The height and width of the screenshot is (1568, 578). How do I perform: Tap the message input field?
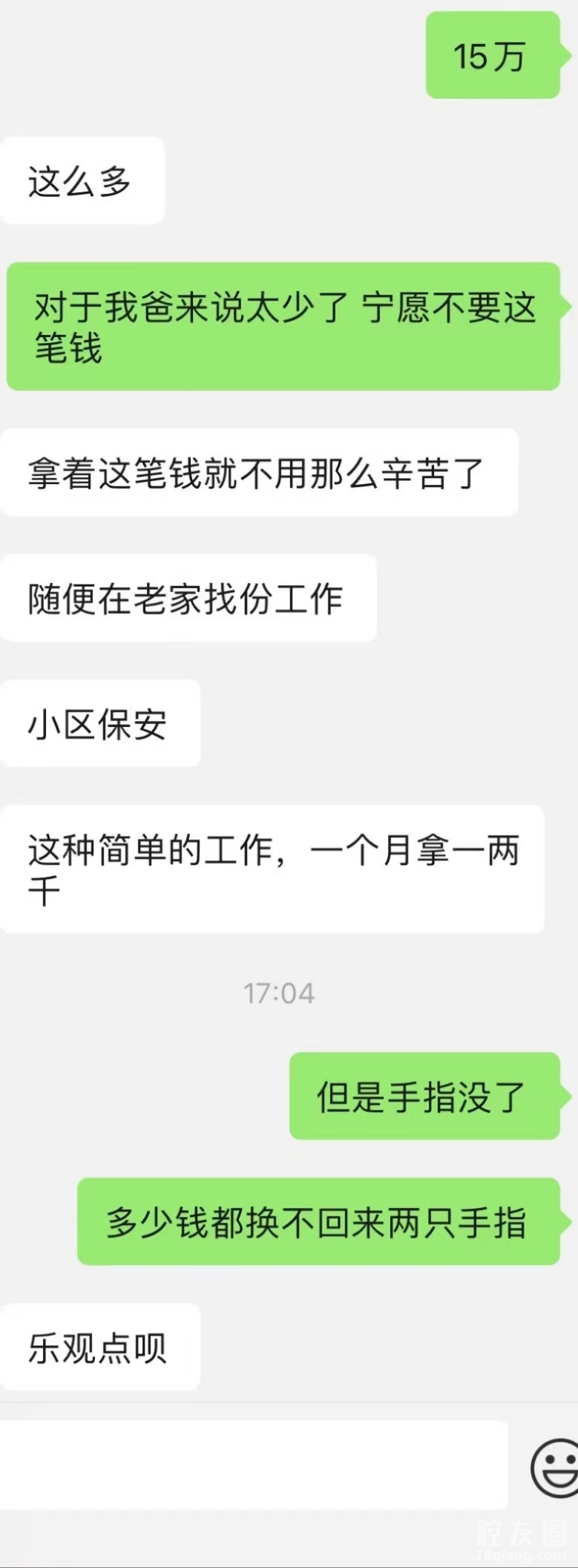tap(252, 1465)
